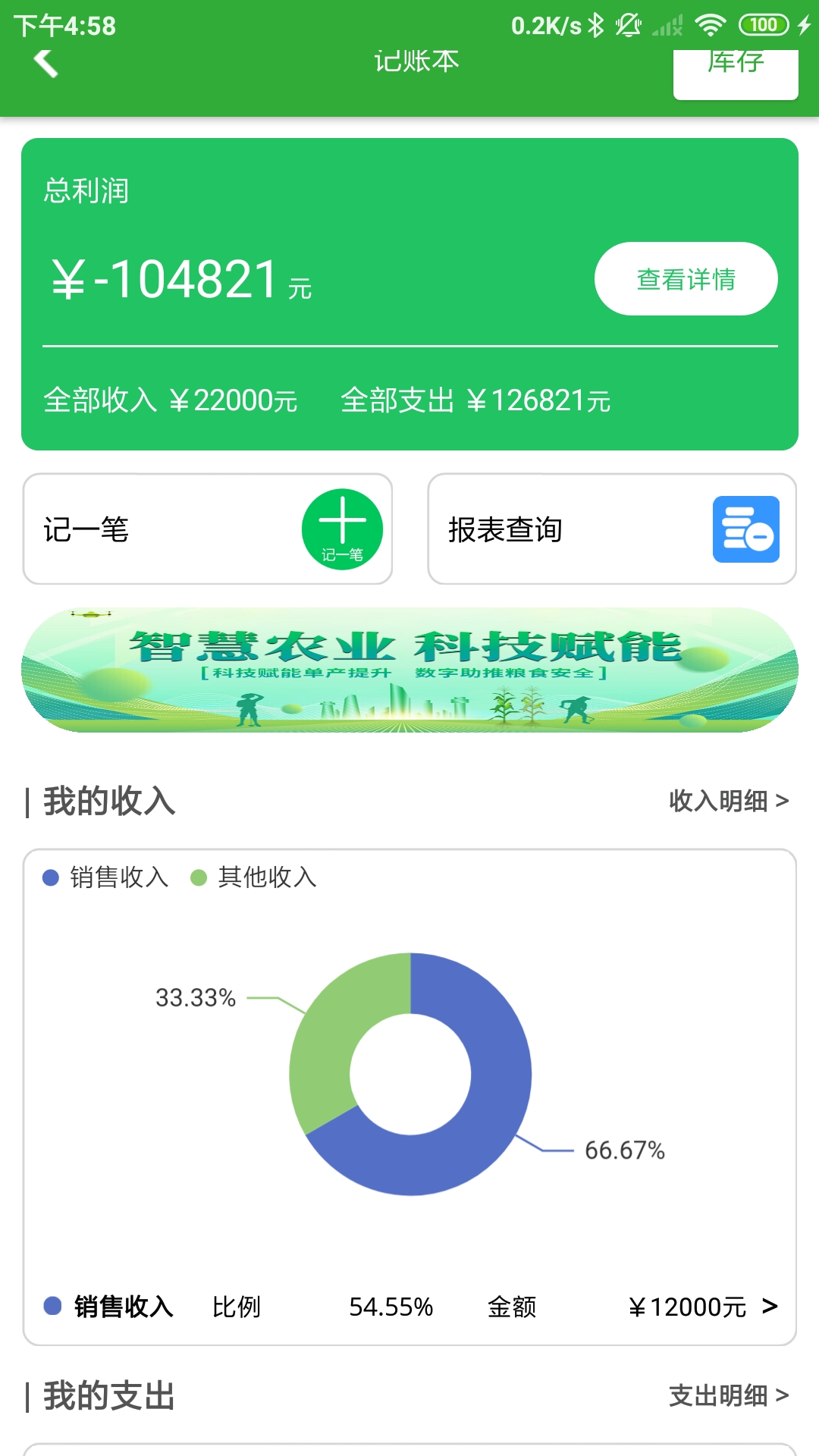Tap the muted bell icon in the status bar
The height and width of the screenshot is (1456, 819).
click(x=628, y=25)
